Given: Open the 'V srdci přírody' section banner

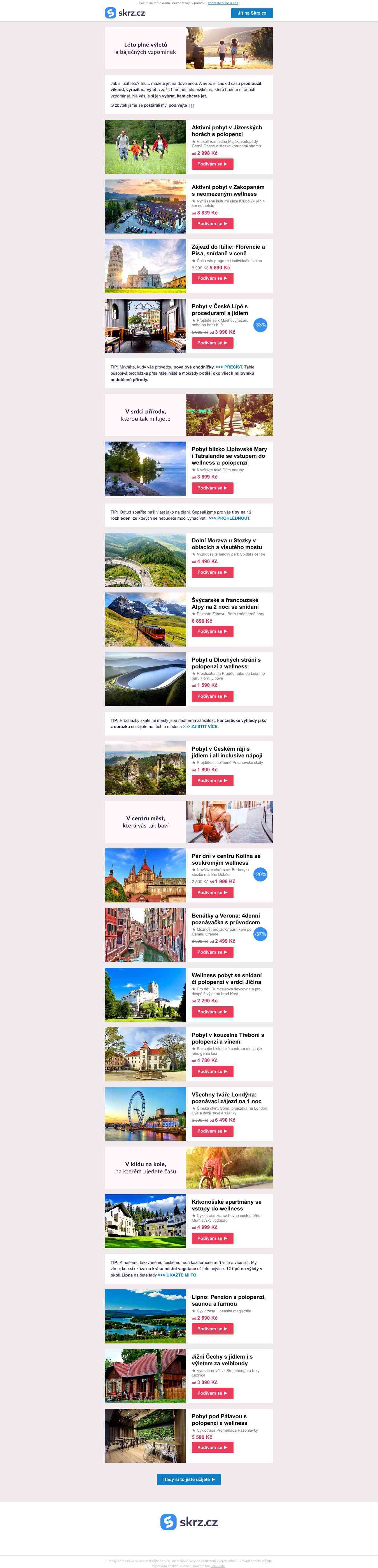Looking at the screenshot, I should point(189,415).
